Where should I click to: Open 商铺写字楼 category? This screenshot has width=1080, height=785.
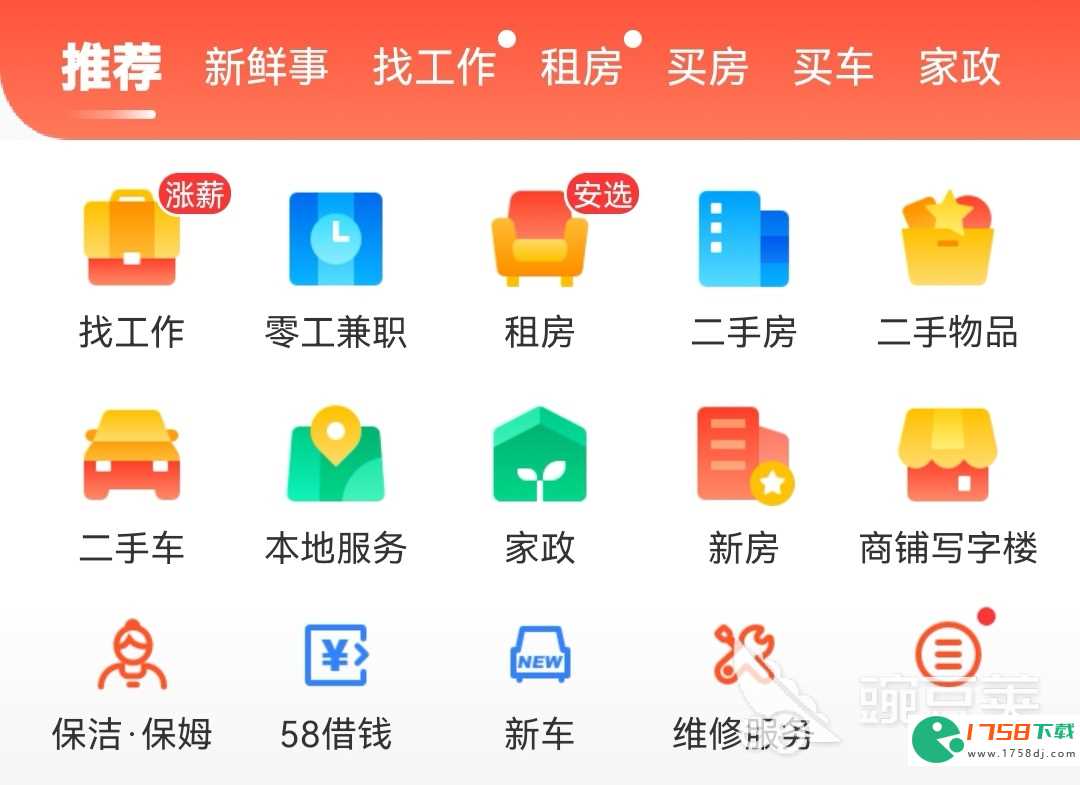[947, 456]
